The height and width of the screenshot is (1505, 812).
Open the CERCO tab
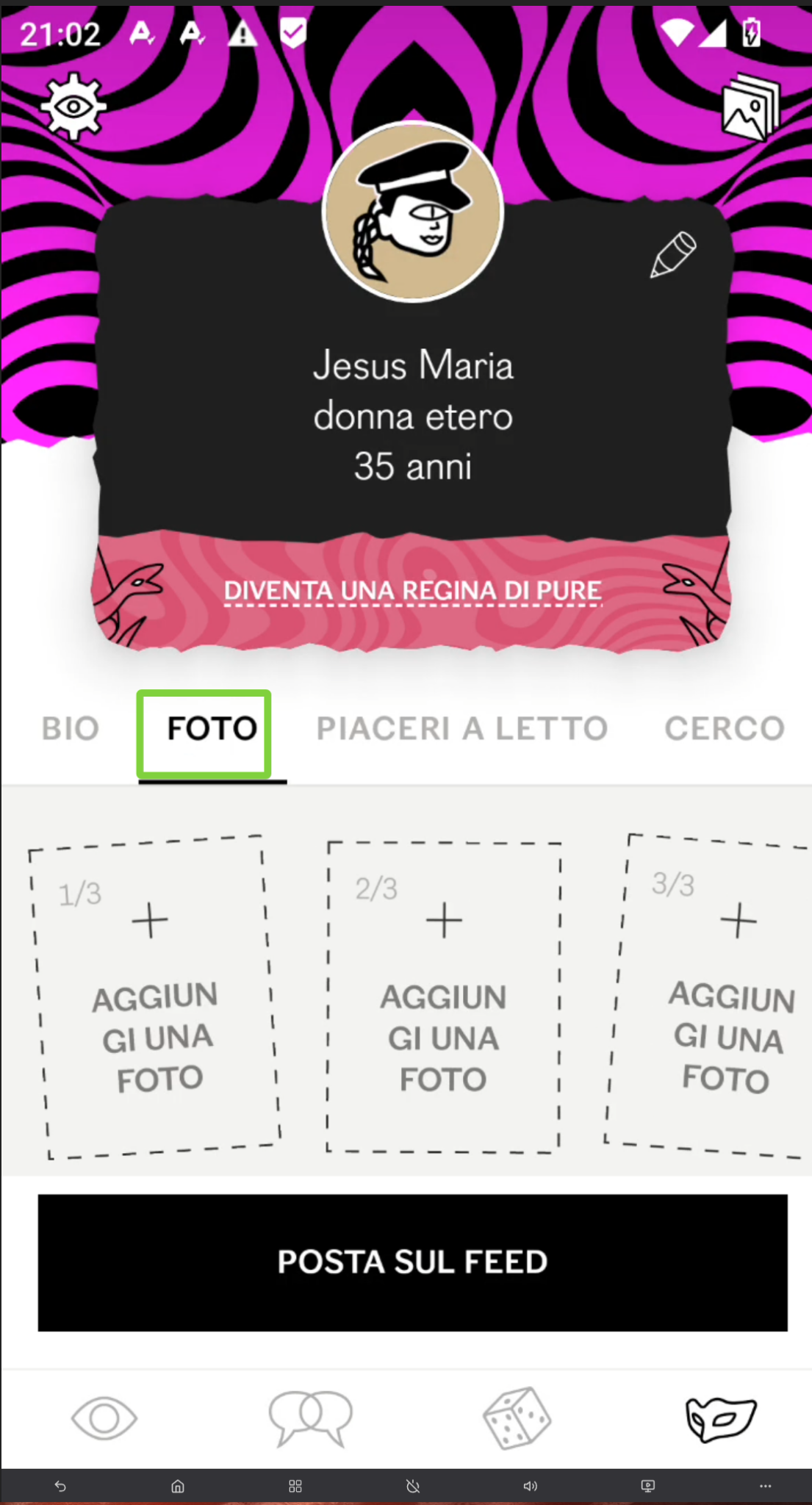point(725,729)
